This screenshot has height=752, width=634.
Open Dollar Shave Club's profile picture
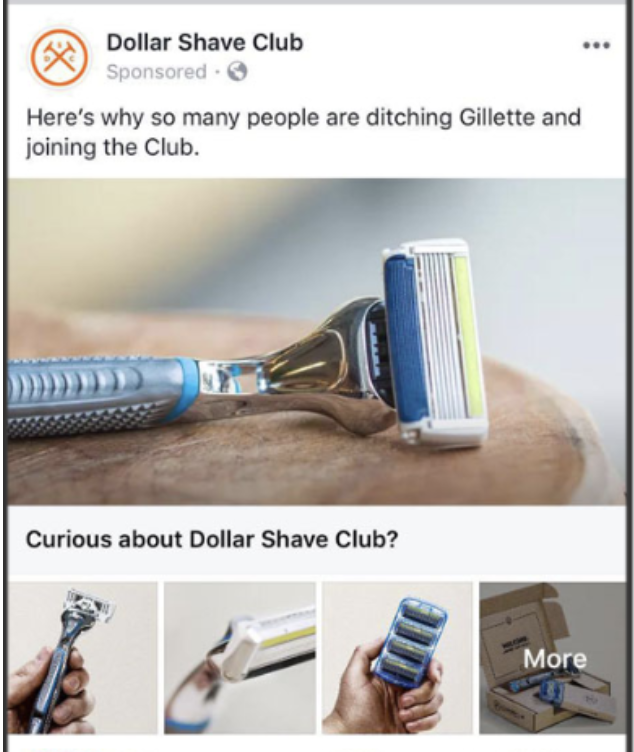55,57
